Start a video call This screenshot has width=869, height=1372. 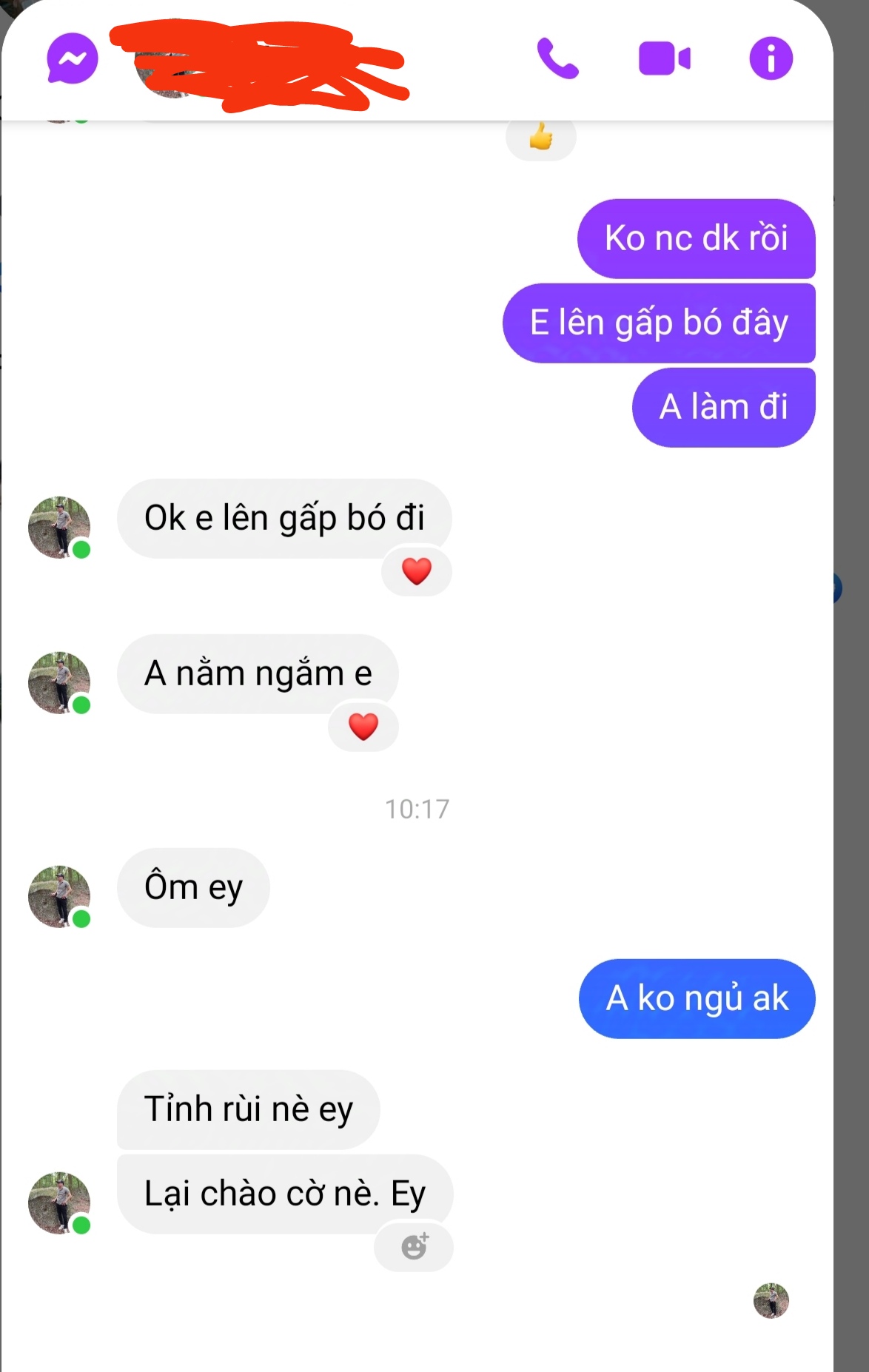[x=664, y=58]
